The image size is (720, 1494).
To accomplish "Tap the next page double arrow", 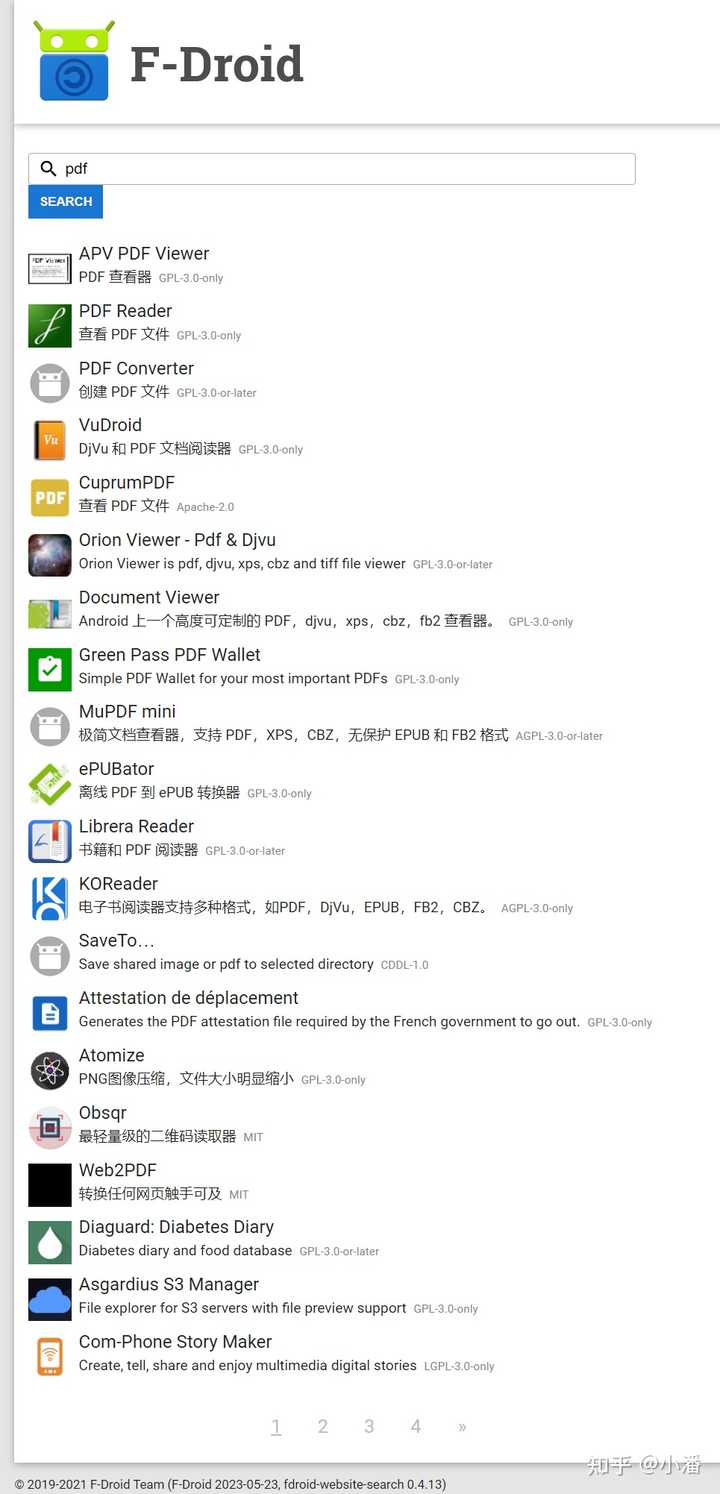I will [462, 1427].
